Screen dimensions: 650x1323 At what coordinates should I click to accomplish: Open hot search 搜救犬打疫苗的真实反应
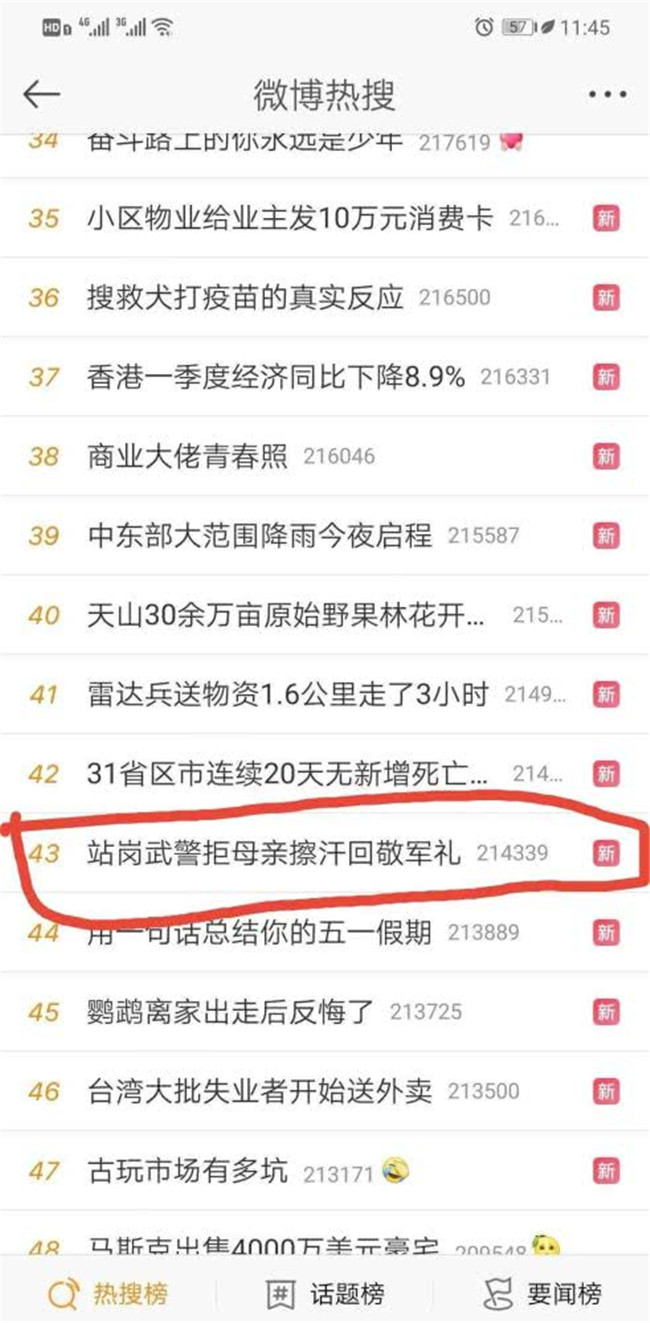pos(245,297)
